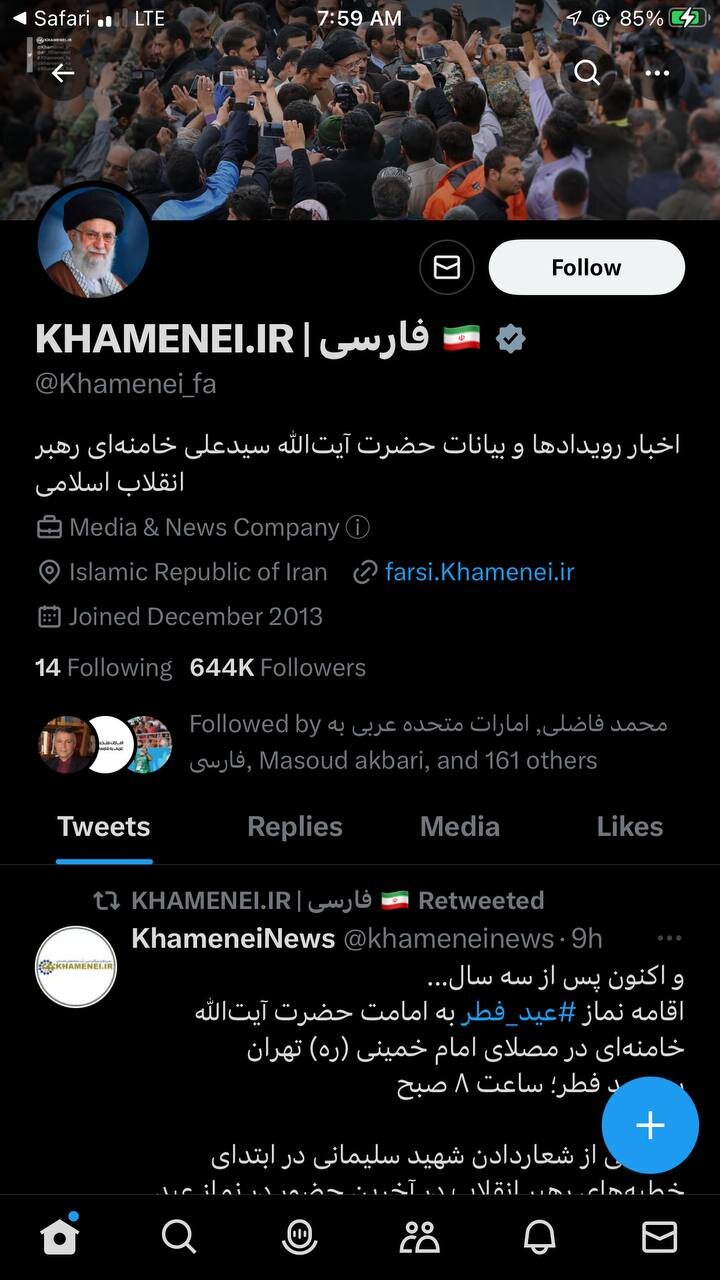Viewport: 720px width, 1280px height.
Task: Go back using the arrow icon
Action: (x=62, y=73)
